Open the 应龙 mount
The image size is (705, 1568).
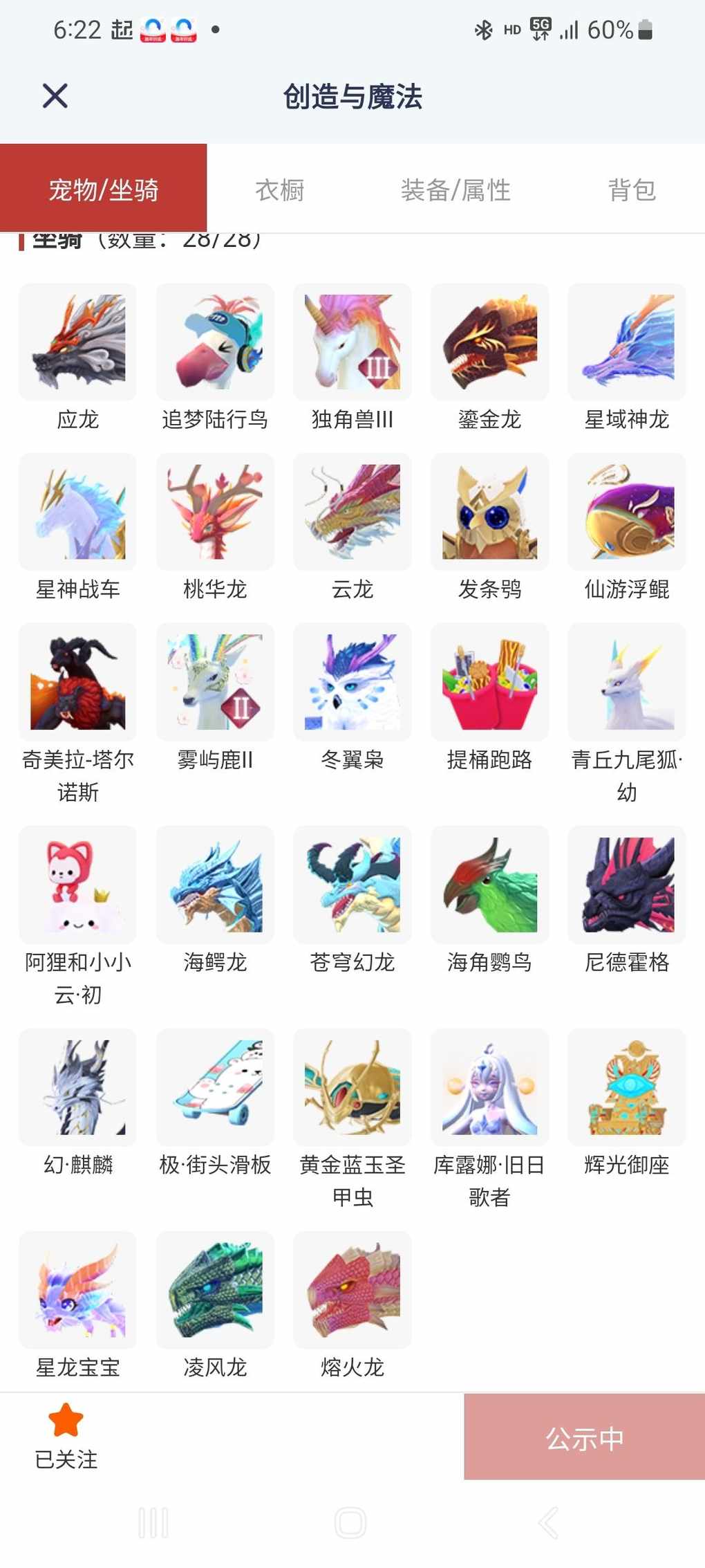click(x=78, y=342)
